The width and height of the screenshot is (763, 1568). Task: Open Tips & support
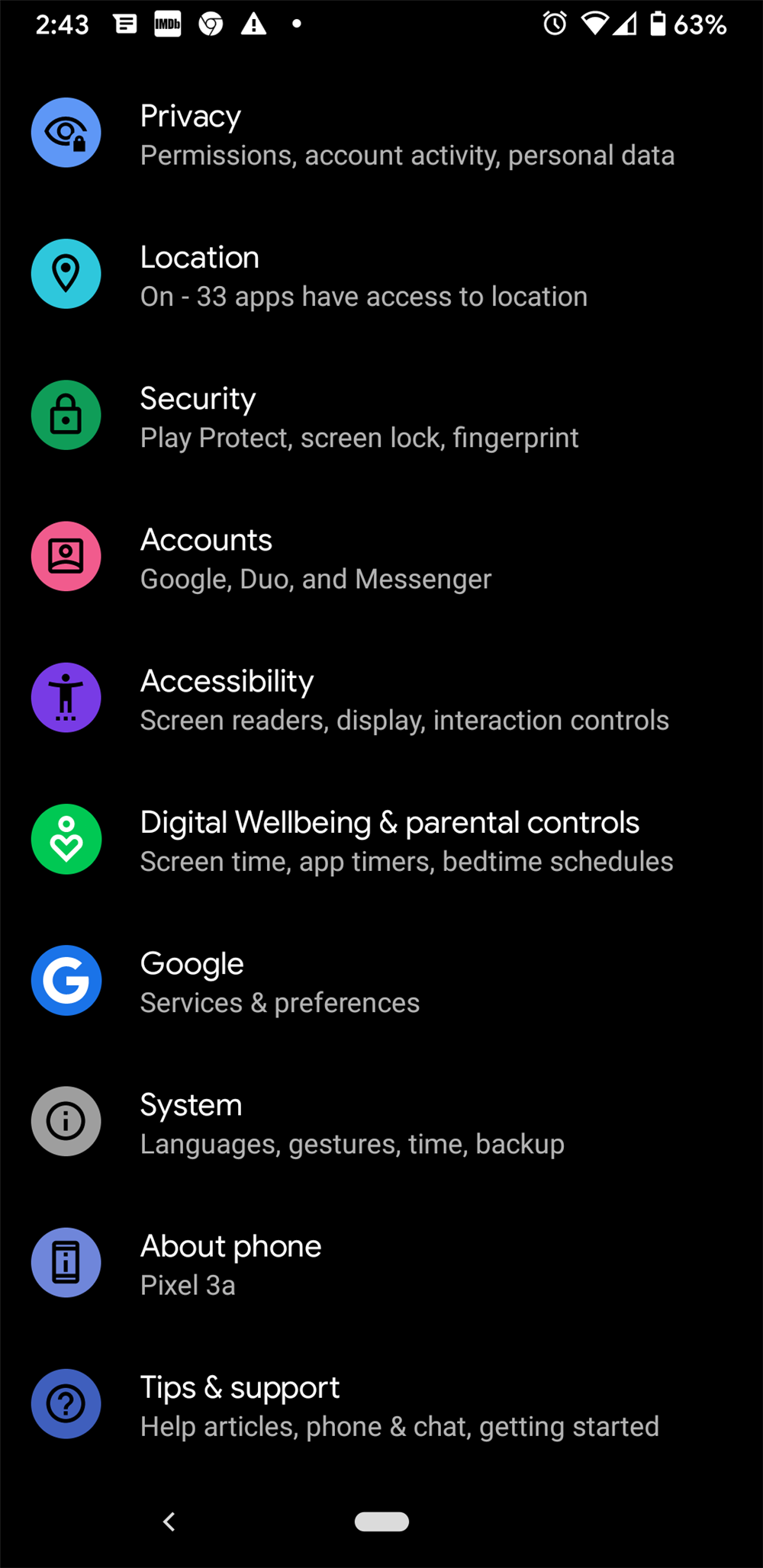(381, 1405)
